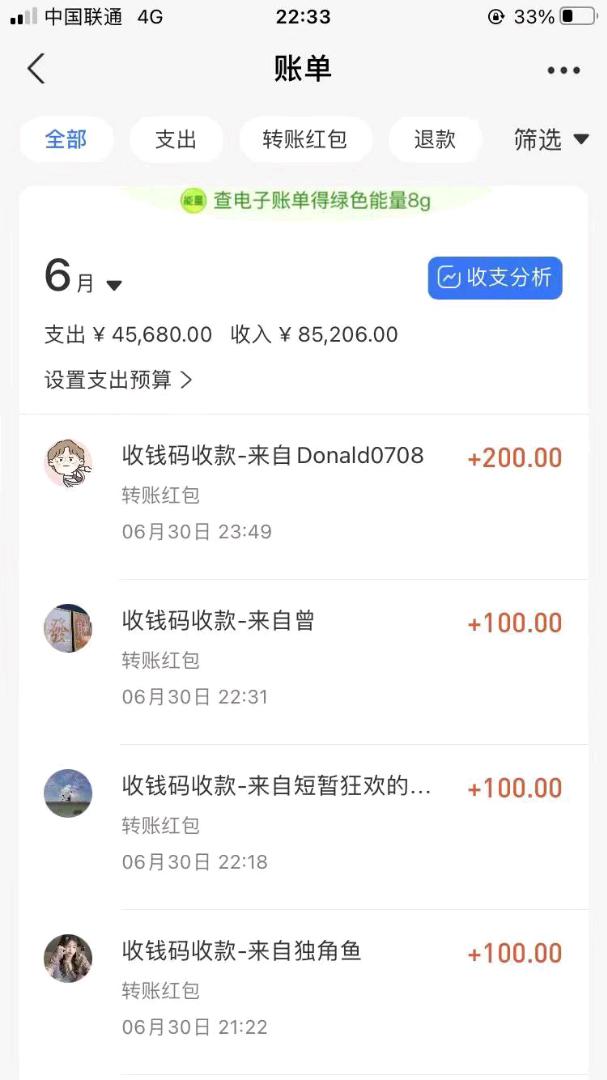Change the month from 6月
The width and height of the screenshot is (607, 1080).
pos(83,279)
